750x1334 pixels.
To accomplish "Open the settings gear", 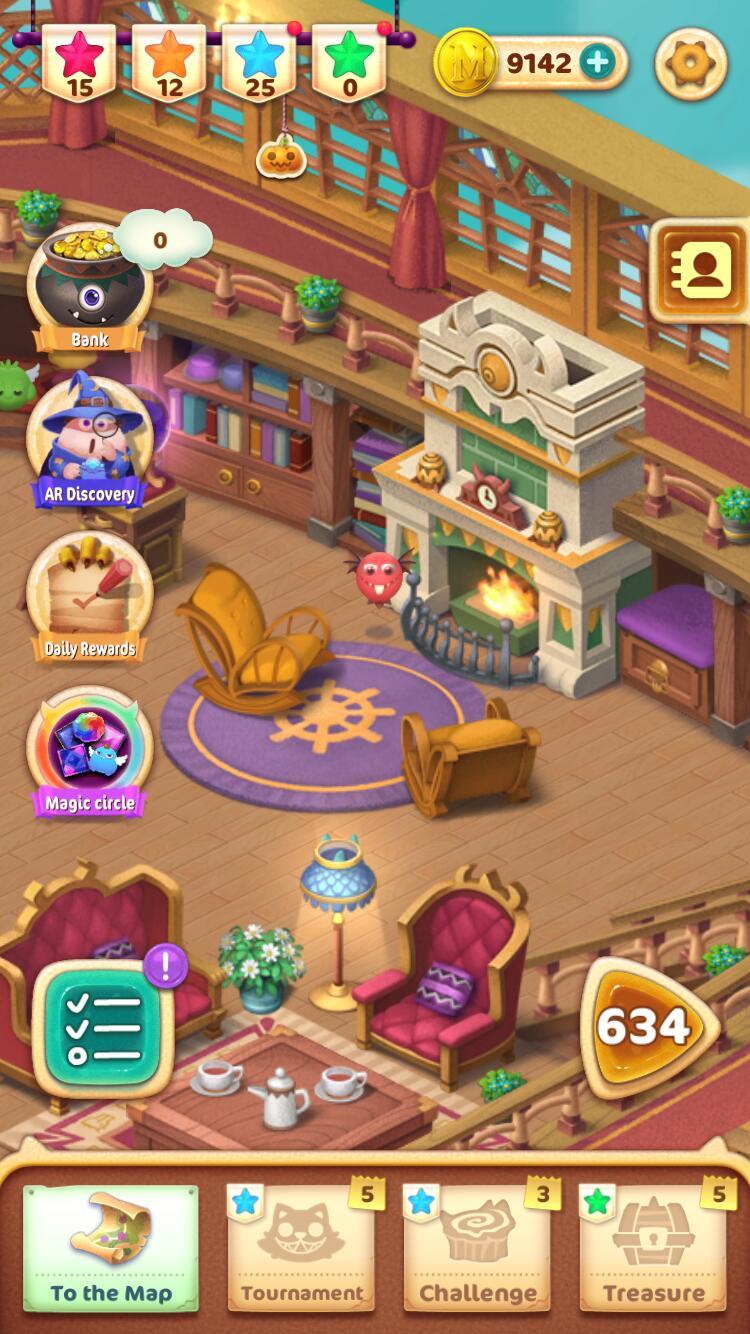I will 690,64.
